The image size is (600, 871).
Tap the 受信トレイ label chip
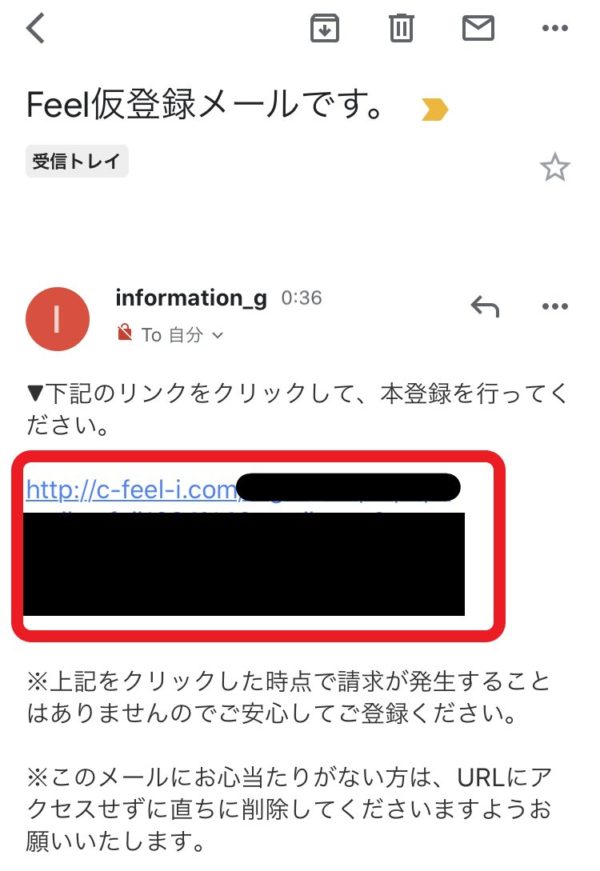76,161
